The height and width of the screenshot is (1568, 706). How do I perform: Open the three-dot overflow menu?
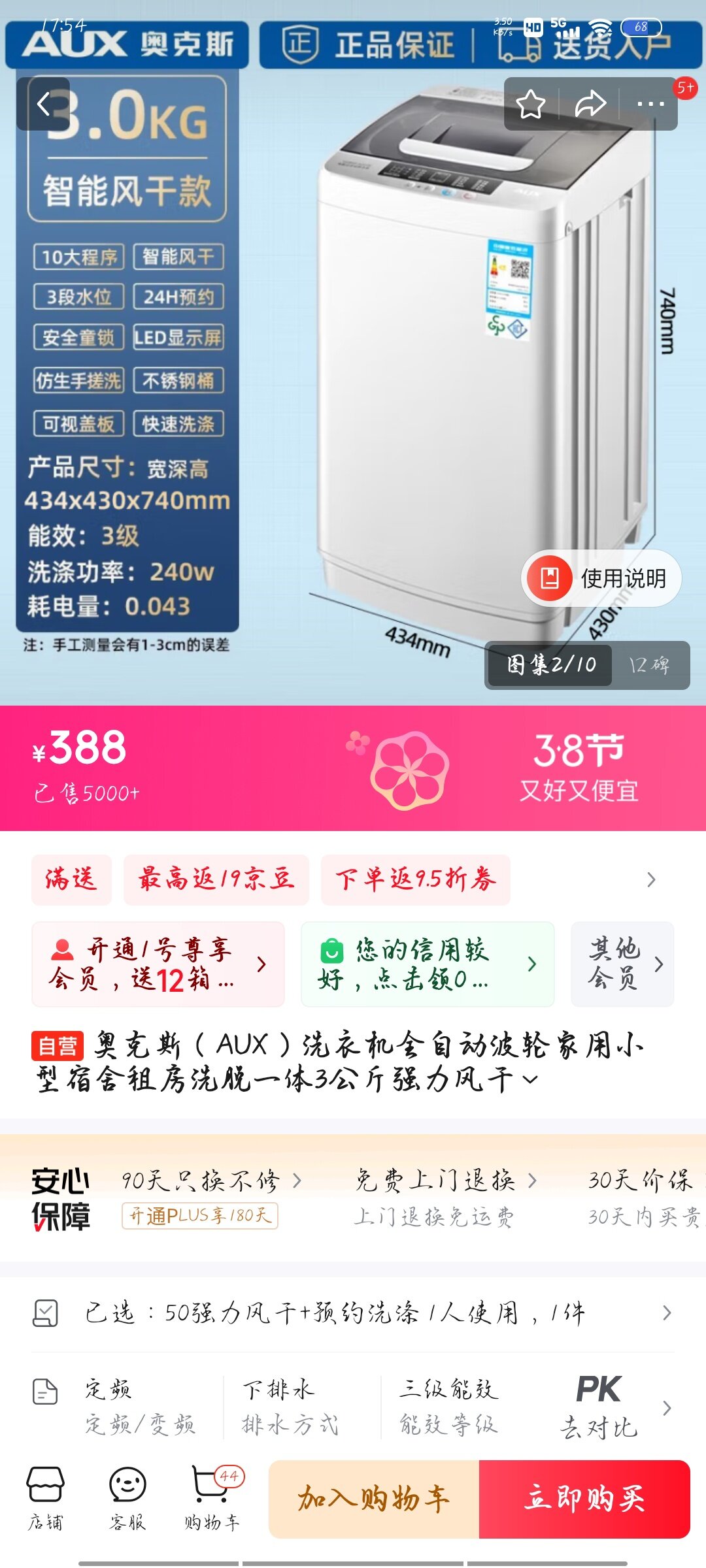point(650,104)
